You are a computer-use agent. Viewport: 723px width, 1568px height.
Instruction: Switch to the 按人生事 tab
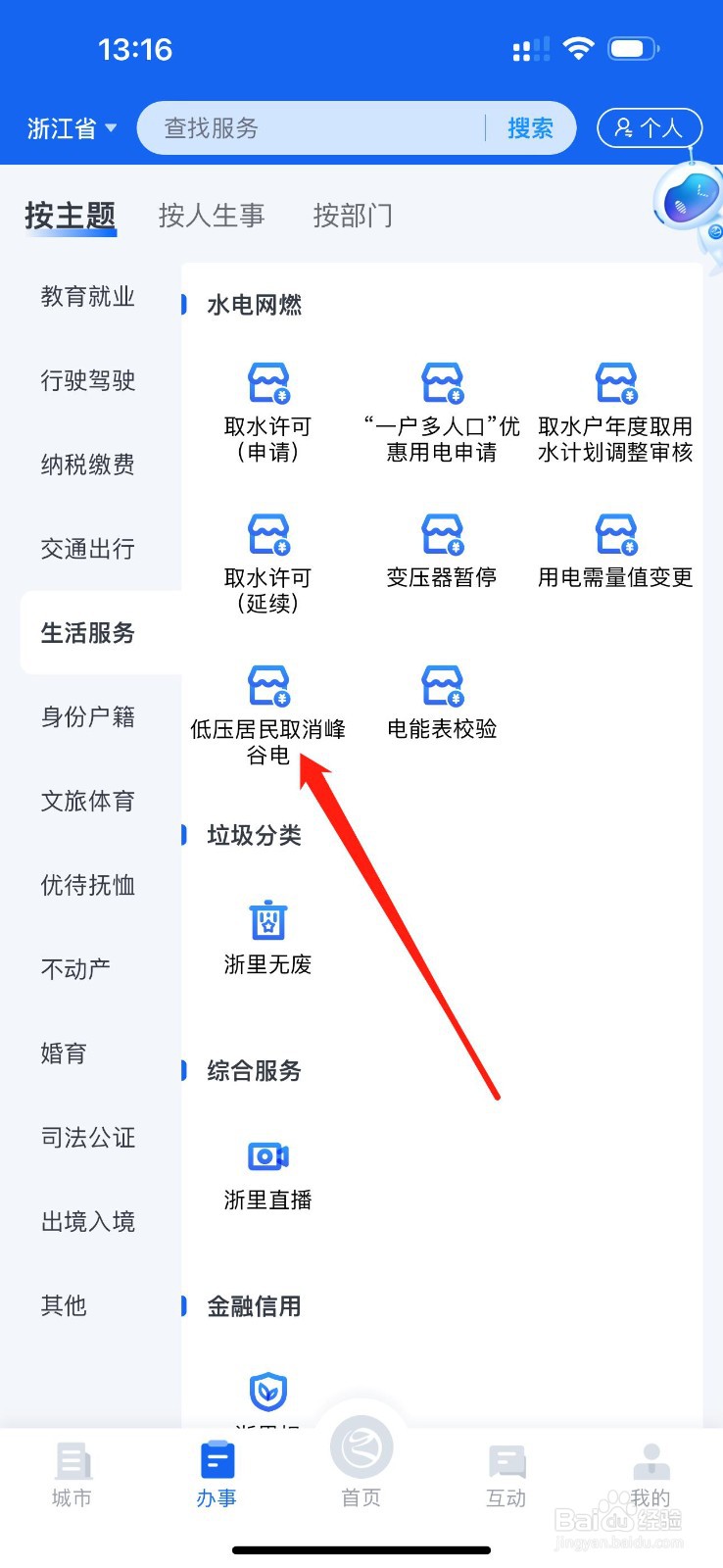point(212,216)
